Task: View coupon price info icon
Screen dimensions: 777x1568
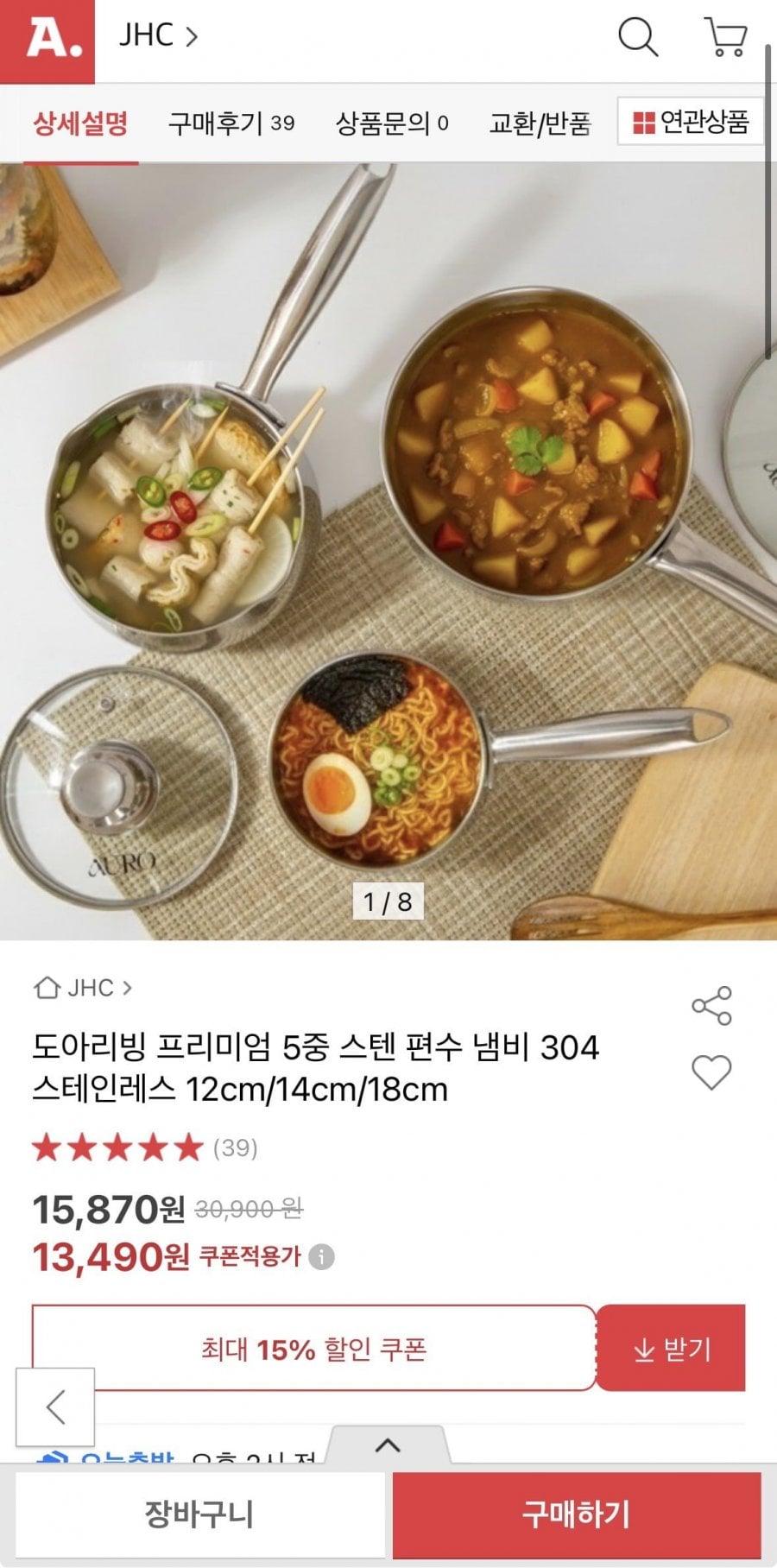Action: [322, 1256]
